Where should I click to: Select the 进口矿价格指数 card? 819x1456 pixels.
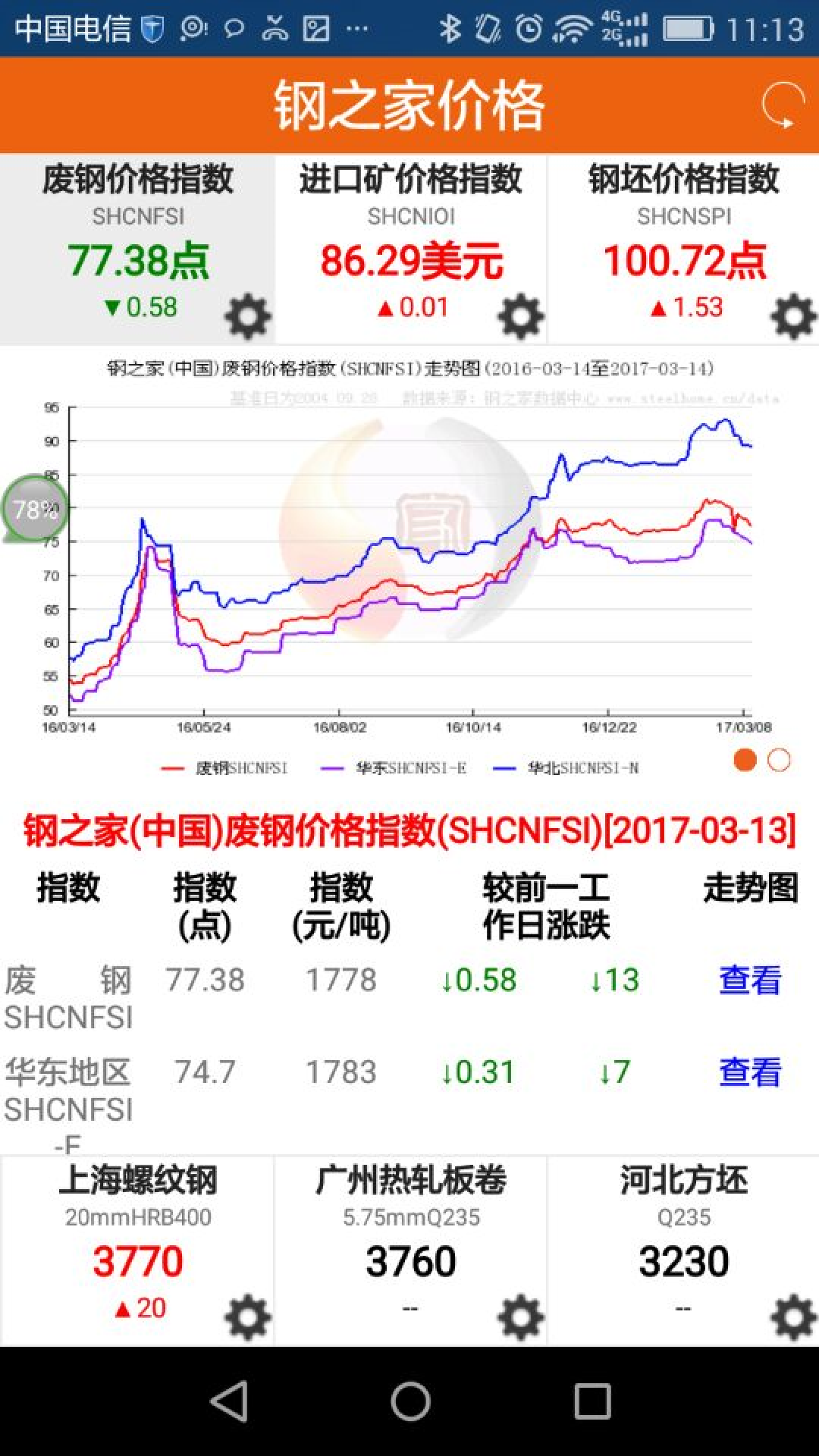point(410,235)
